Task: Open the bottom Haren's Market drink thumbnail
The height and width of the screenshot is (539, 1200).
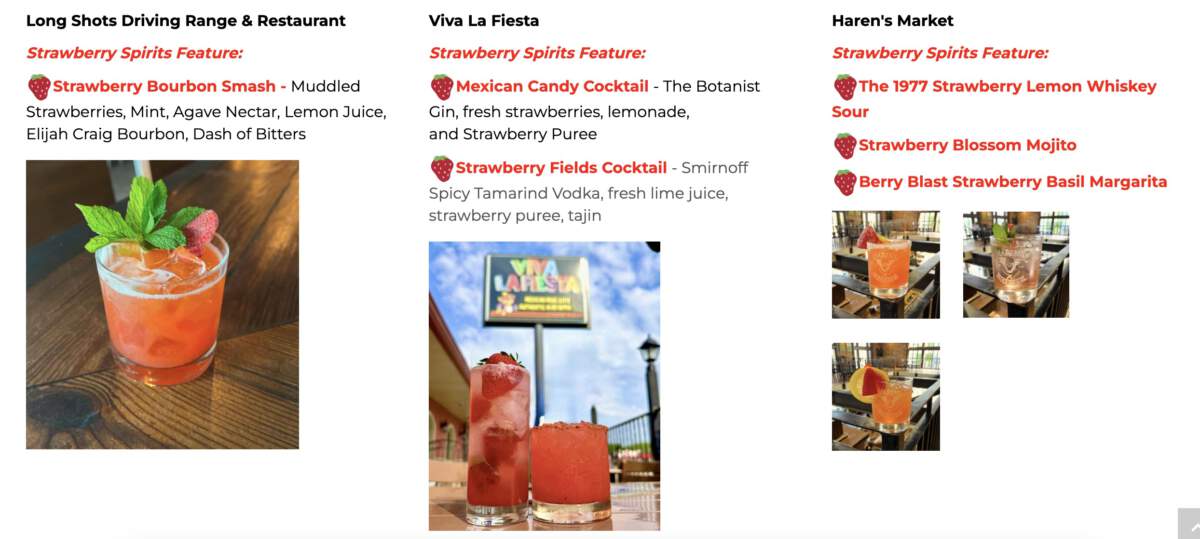Action: pos(885,396)
